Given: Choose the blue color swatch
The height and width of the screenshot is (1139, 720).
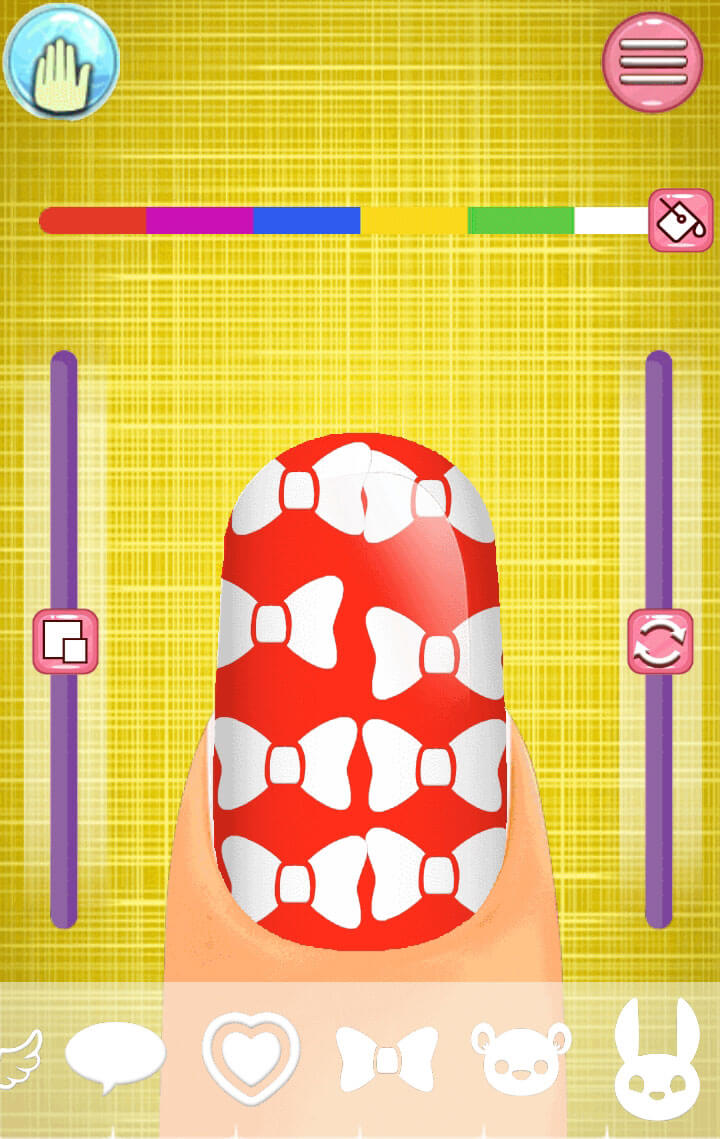Looking at the screenshot, I should point(306,220).
